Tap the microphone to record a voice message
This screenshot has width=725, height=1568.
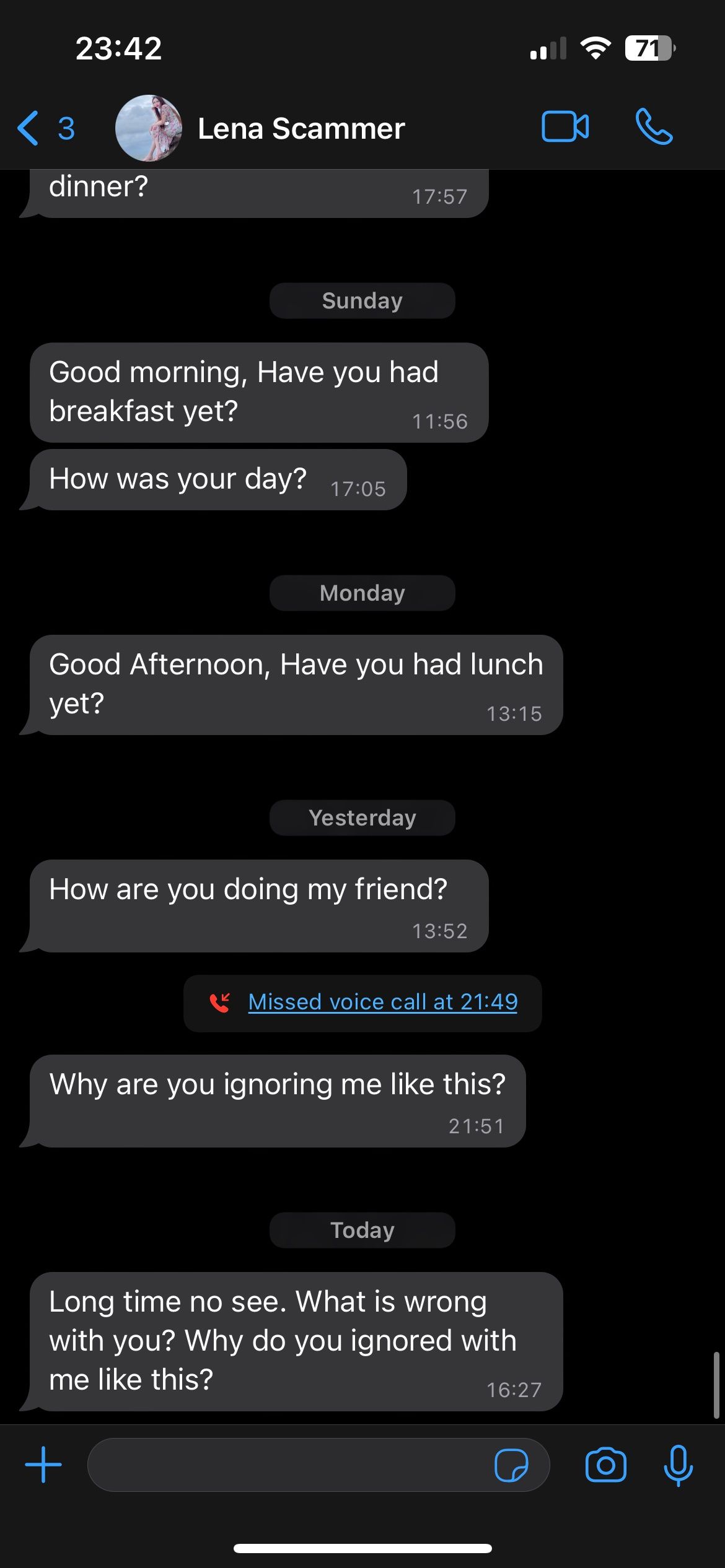point(678,1465)
